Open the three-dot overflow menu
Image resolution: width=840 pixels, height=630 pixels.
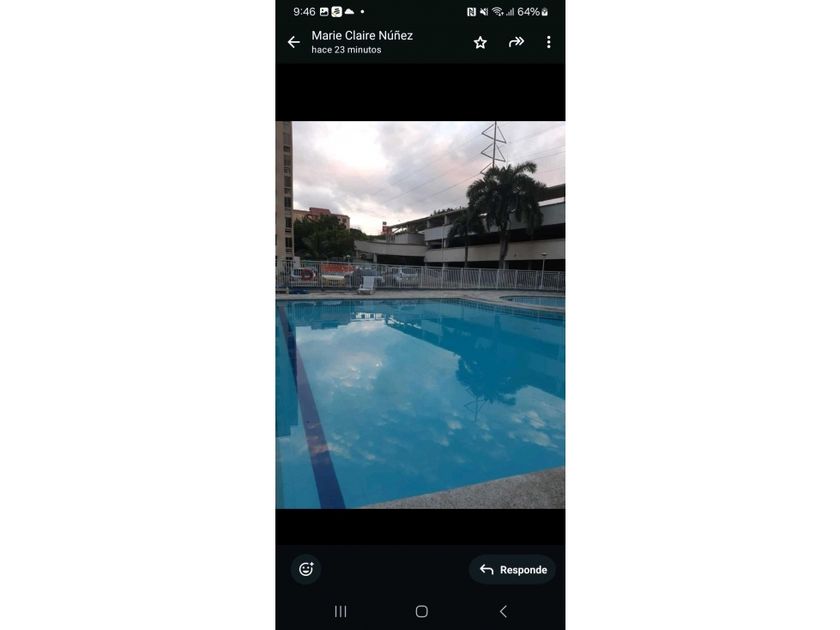tap(549, 42)
